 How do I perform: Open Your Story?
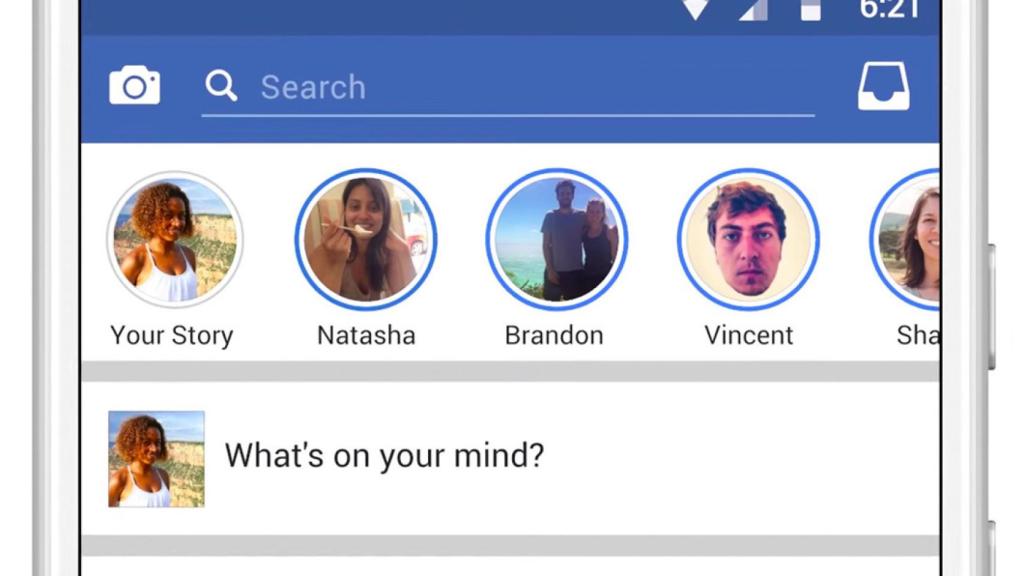174,240
